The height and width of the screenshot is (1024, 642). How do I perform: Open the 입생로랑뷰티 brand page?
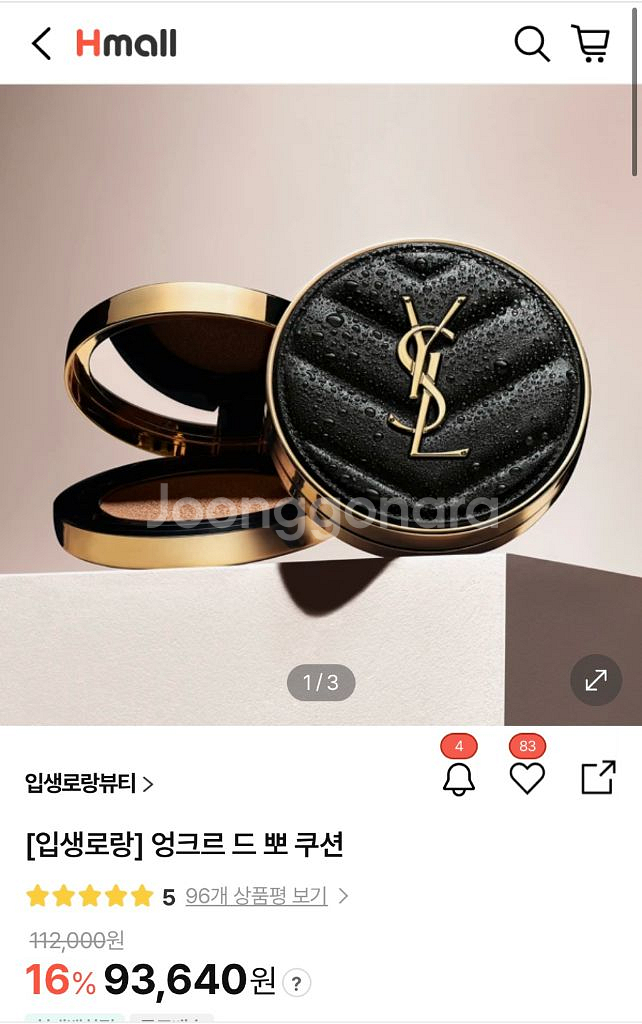89,783
